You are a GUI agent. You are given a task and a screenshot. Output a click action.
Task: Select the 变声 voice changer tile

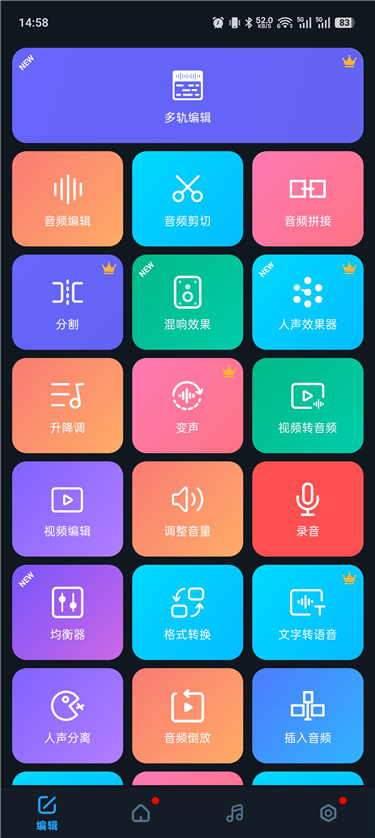coord(188,406)
